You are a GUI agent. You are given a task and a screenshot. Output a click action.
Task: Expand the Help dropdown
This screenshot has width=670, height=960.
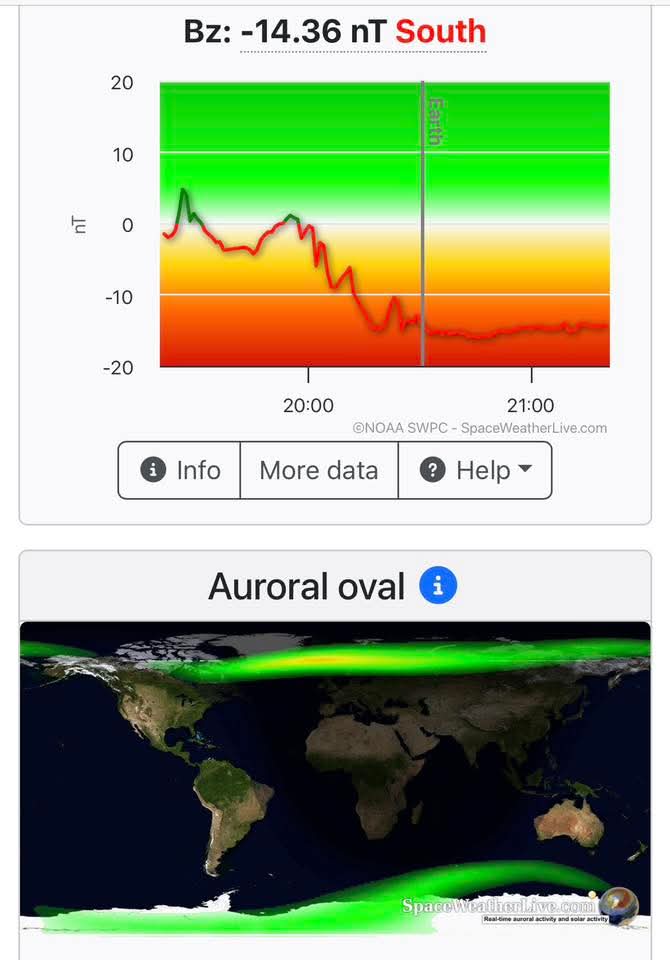click(475, 470)
